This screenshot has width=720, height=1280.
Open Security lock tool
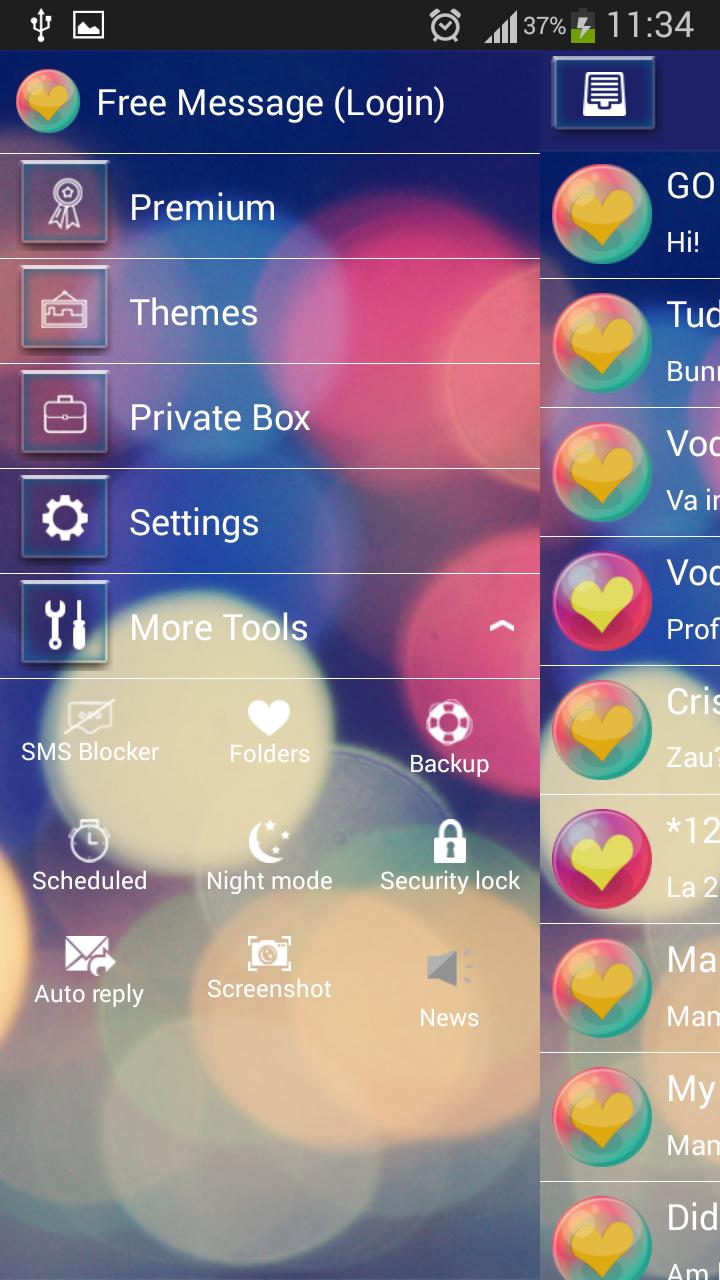[x=449, y=857]
